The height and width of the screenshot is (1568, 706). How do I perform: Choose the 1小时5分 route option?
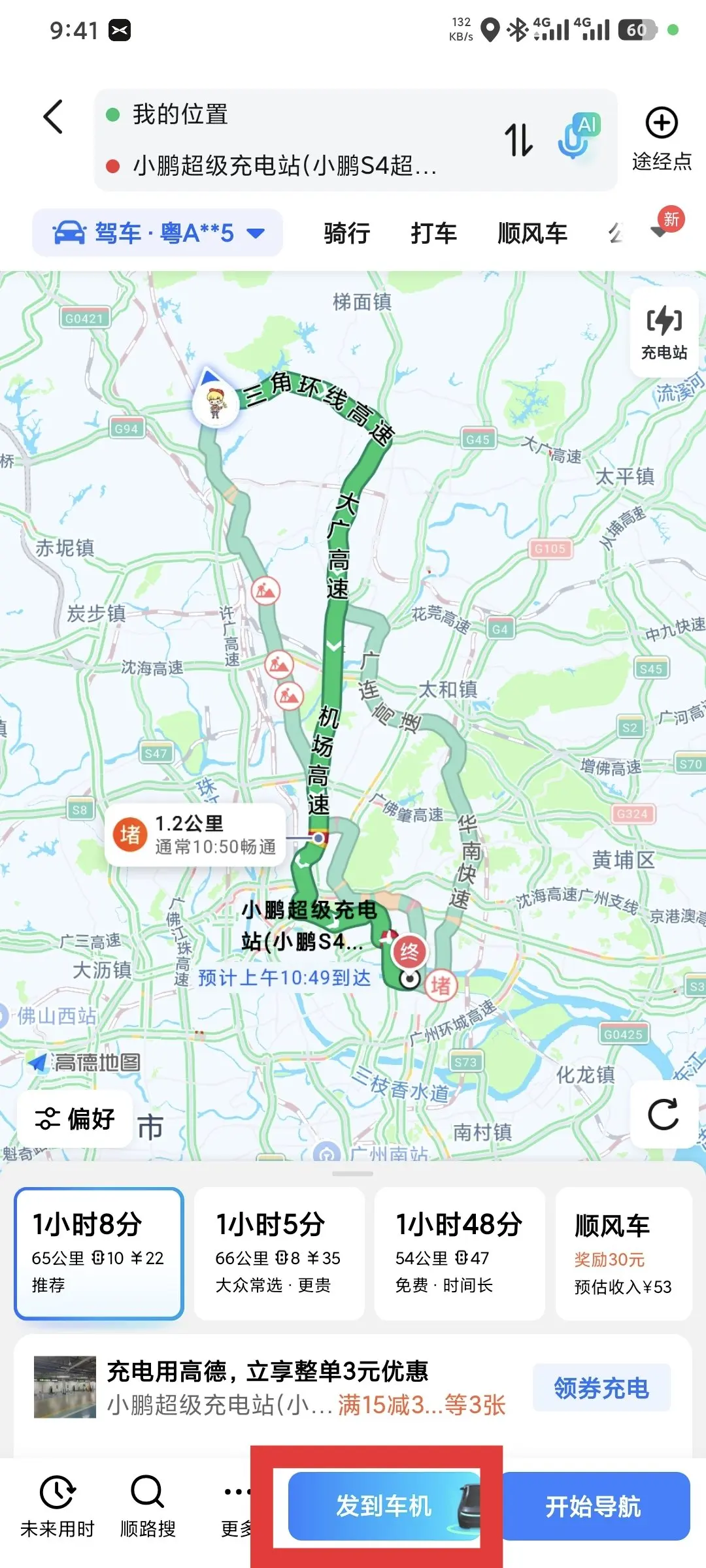coord(279,1253)
